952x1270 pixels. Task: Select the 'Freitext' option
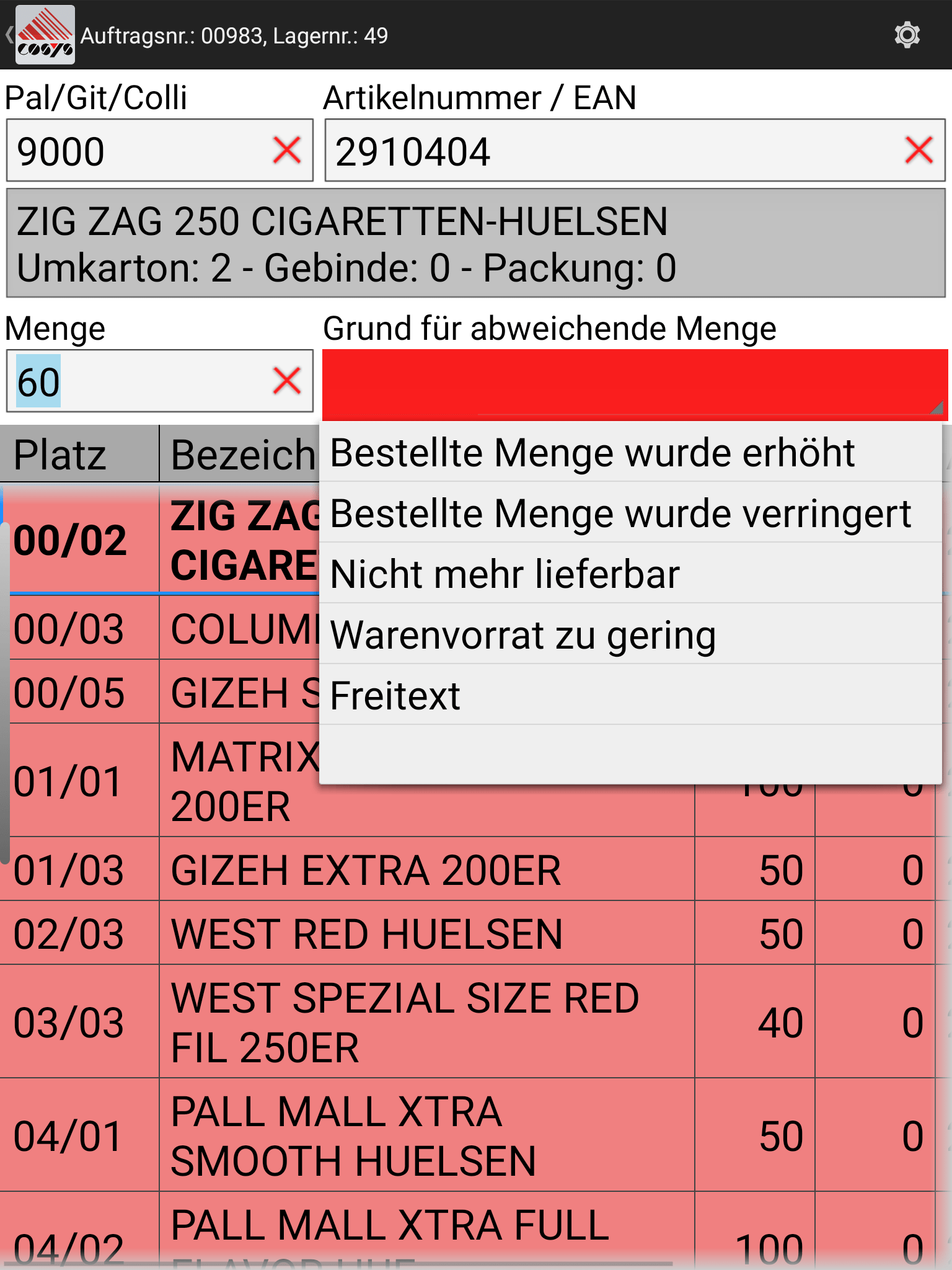point(394,695)
